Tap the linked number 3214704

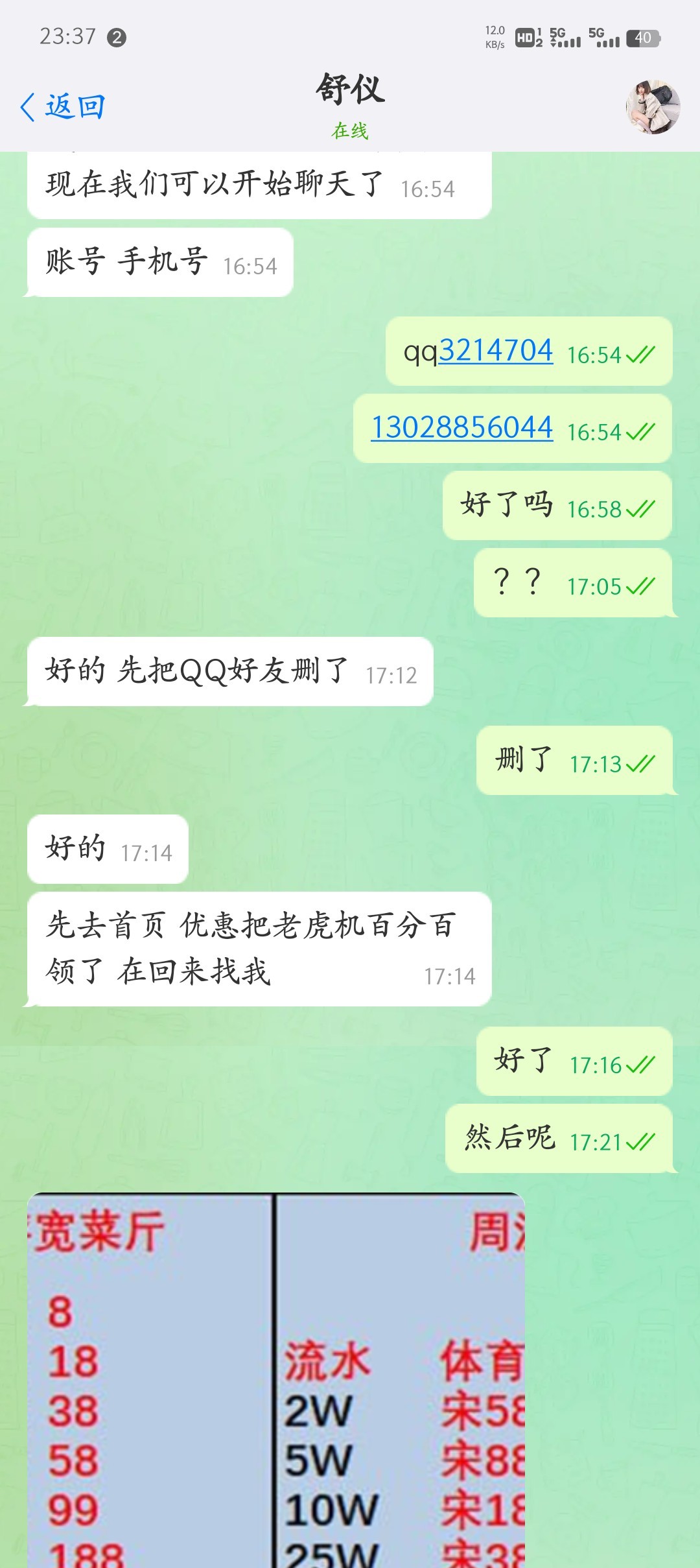point(496,351)
